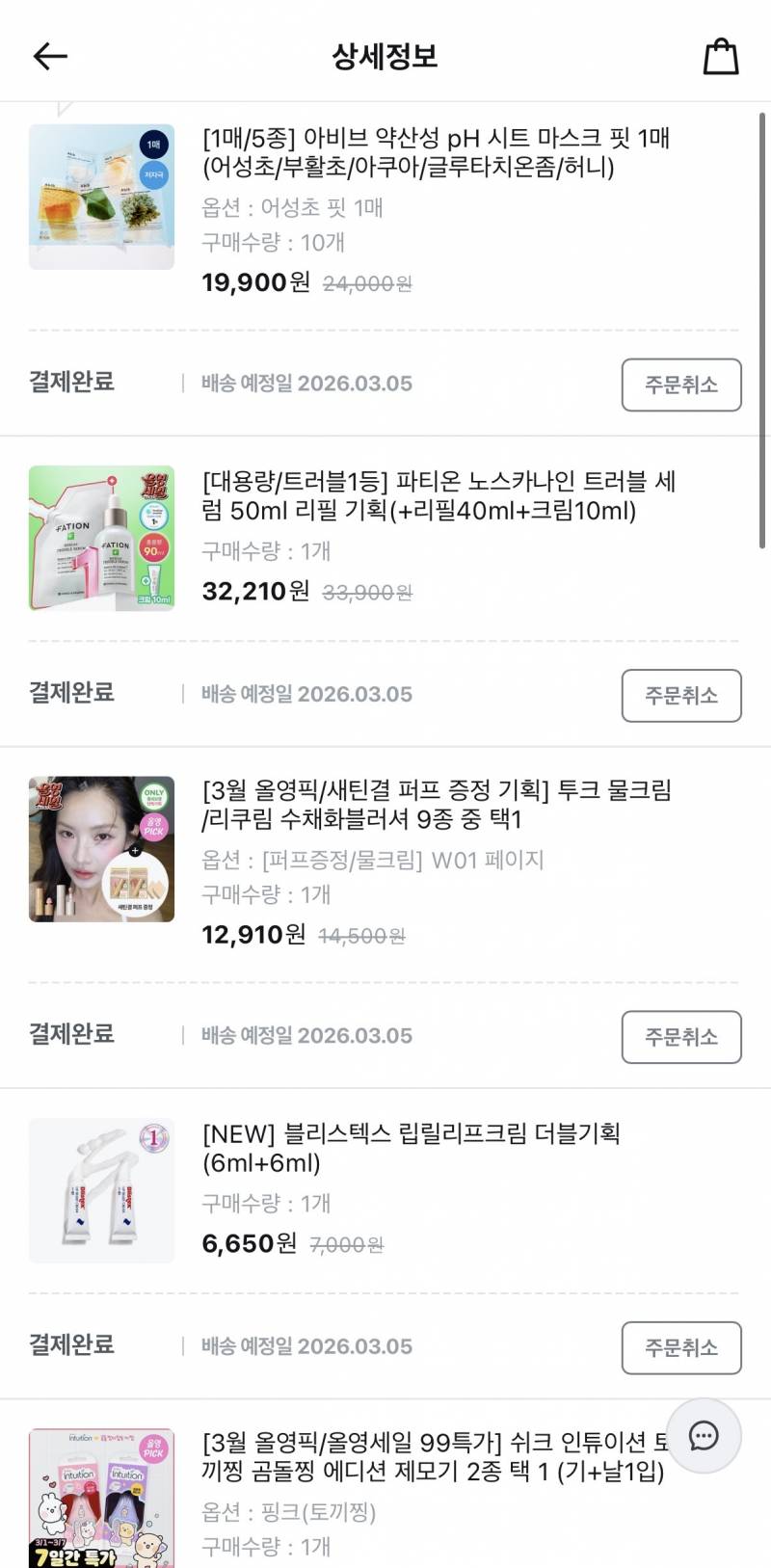Select the 어성초 핏 1매 option text
This screenshot has width=771, height=1568.
(291, 207)
